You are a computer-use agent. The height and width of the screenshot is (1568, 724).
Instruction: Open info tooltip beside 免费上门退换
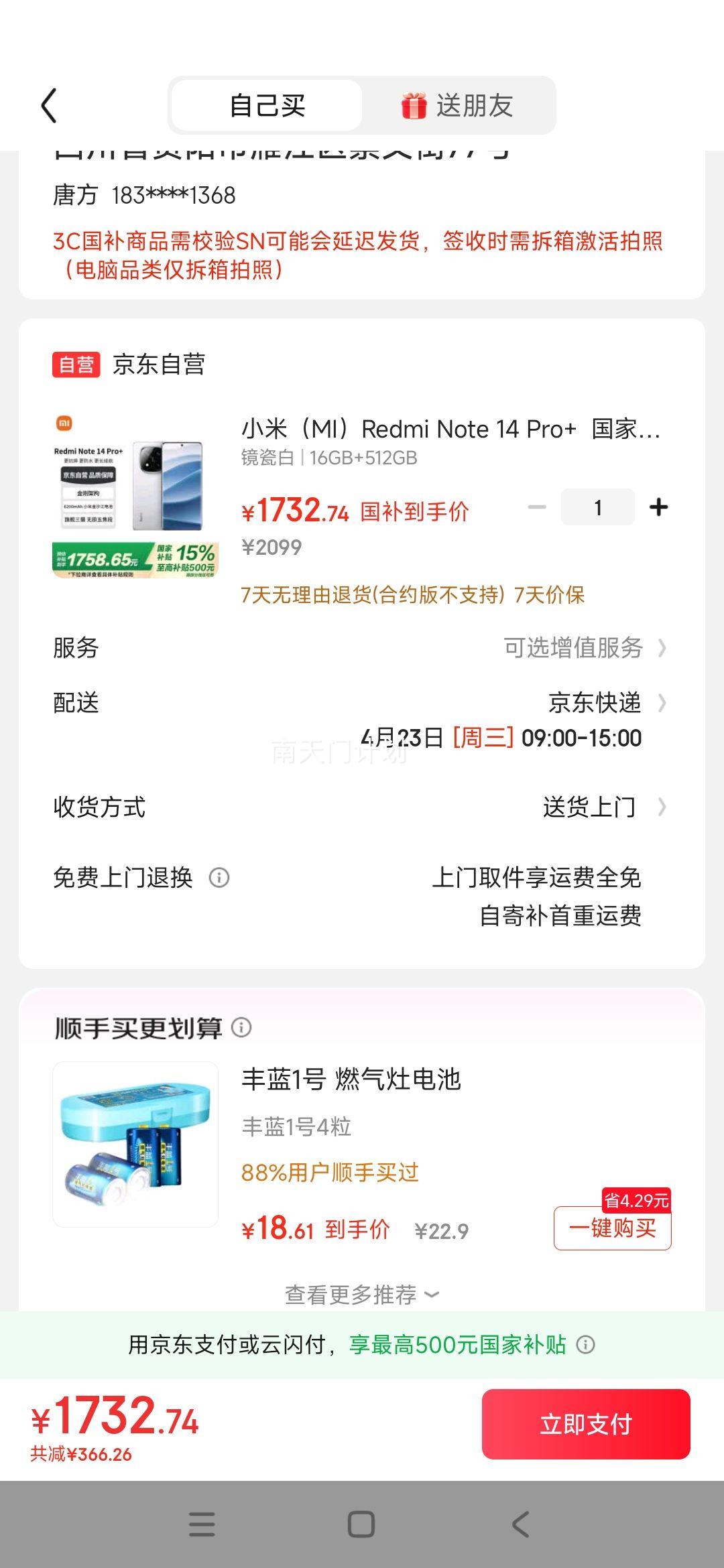221,878
